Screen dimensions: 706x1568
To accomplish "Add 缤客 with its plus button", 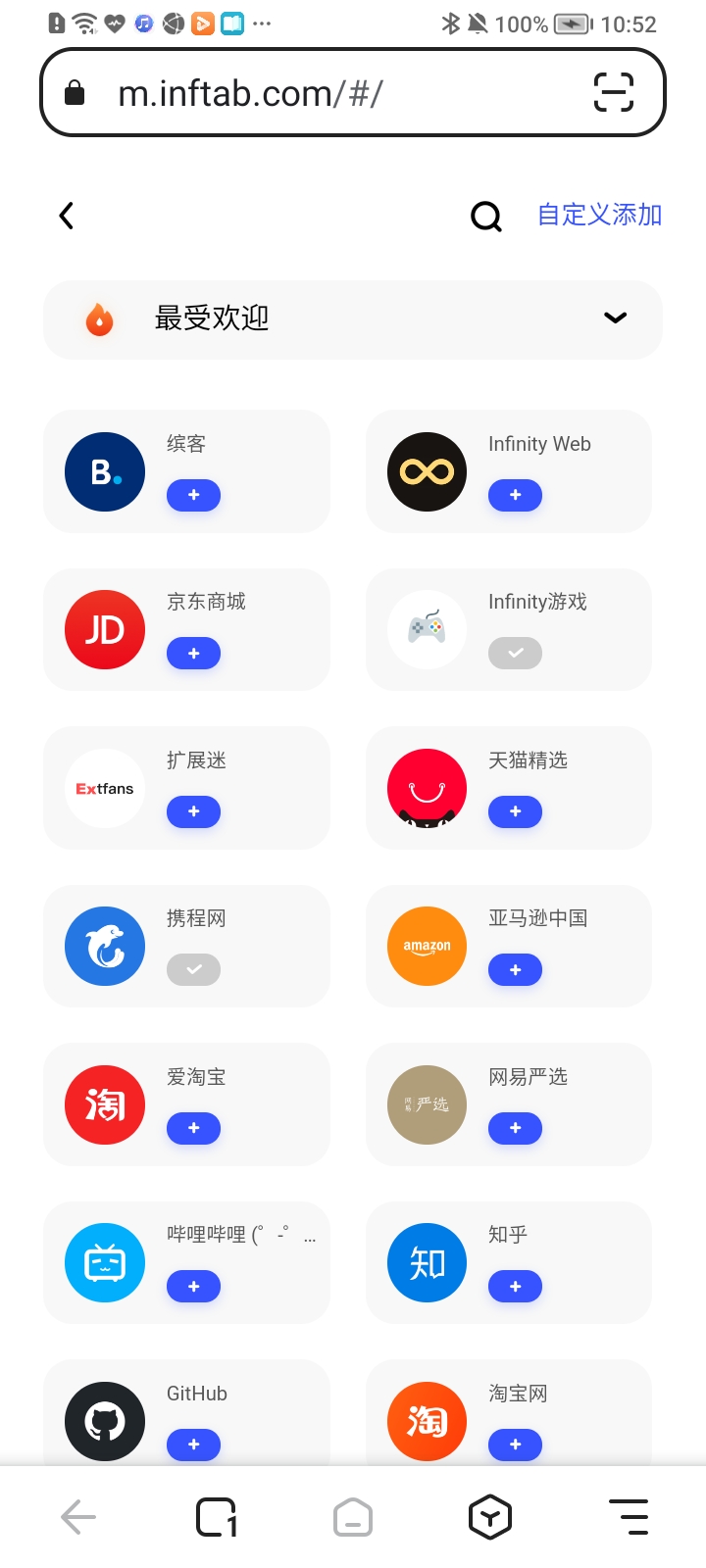I will coord(193,495).
